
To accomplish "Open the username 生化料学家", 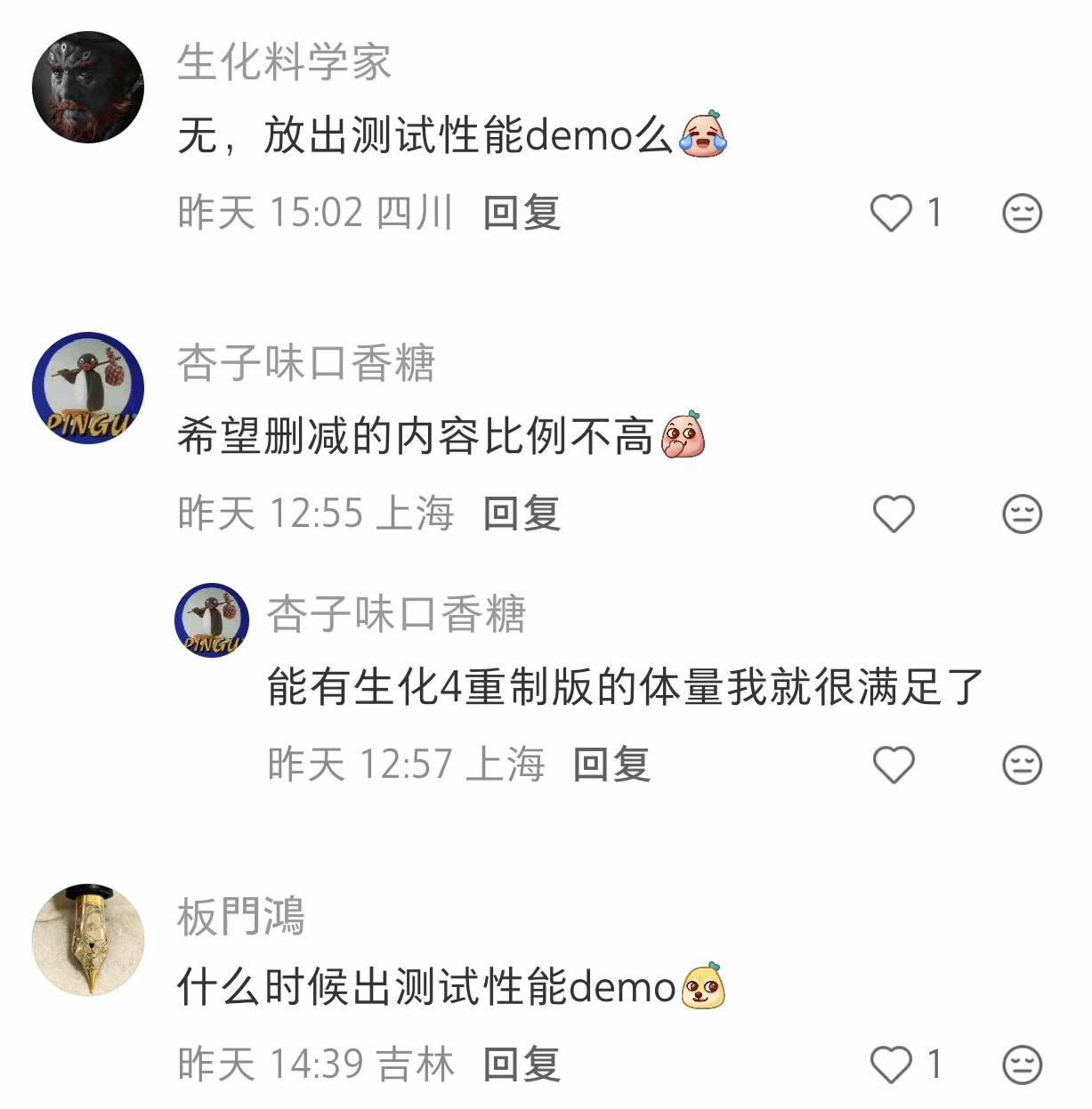I will tap(284, 62).
